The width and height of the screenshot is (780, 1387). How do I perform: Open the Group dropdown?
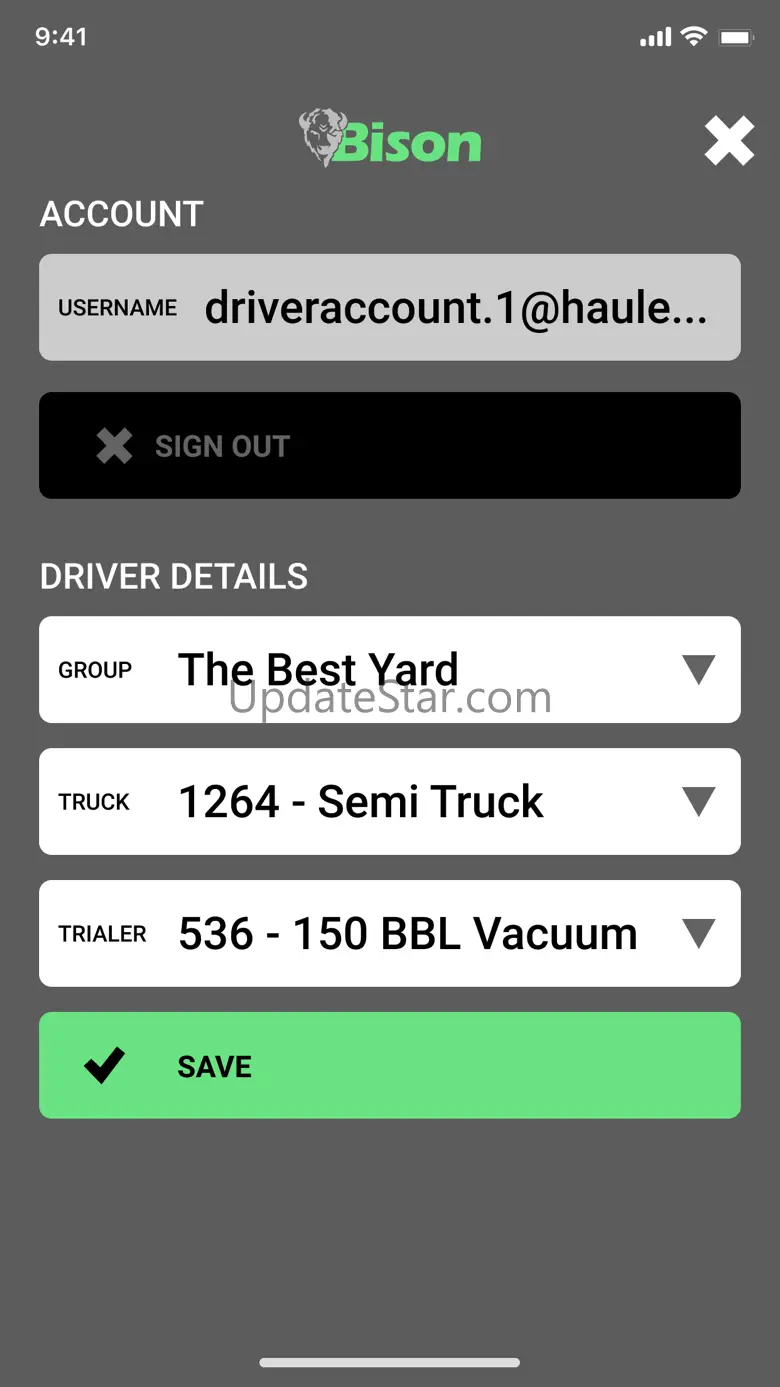point(390,669)
